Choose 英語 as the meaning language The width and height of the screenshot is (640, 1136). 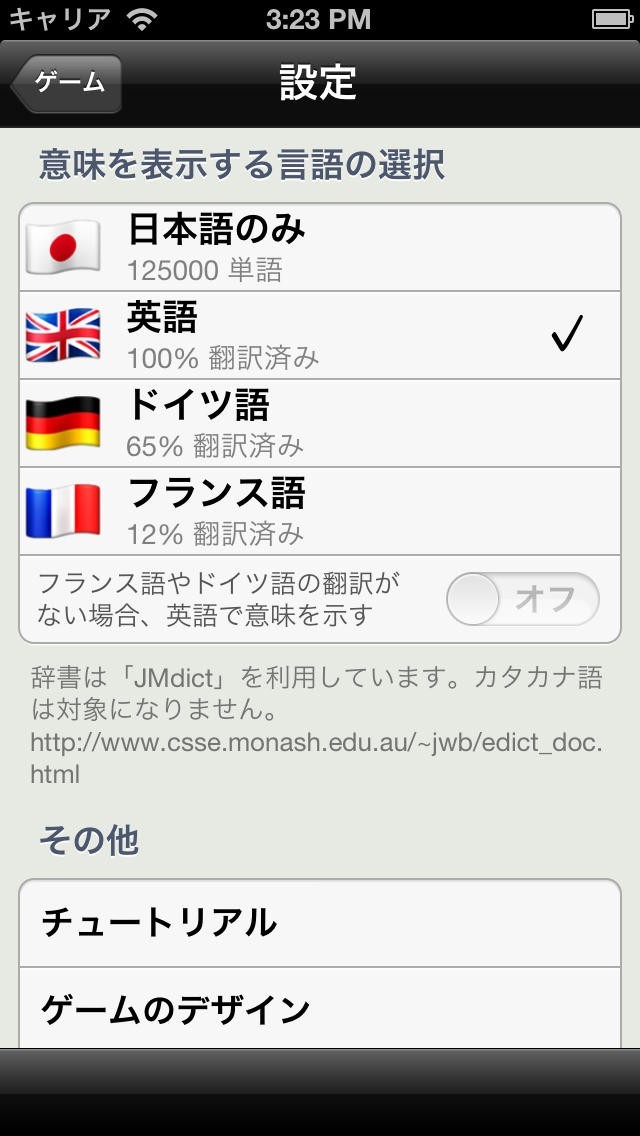point(320,335)
